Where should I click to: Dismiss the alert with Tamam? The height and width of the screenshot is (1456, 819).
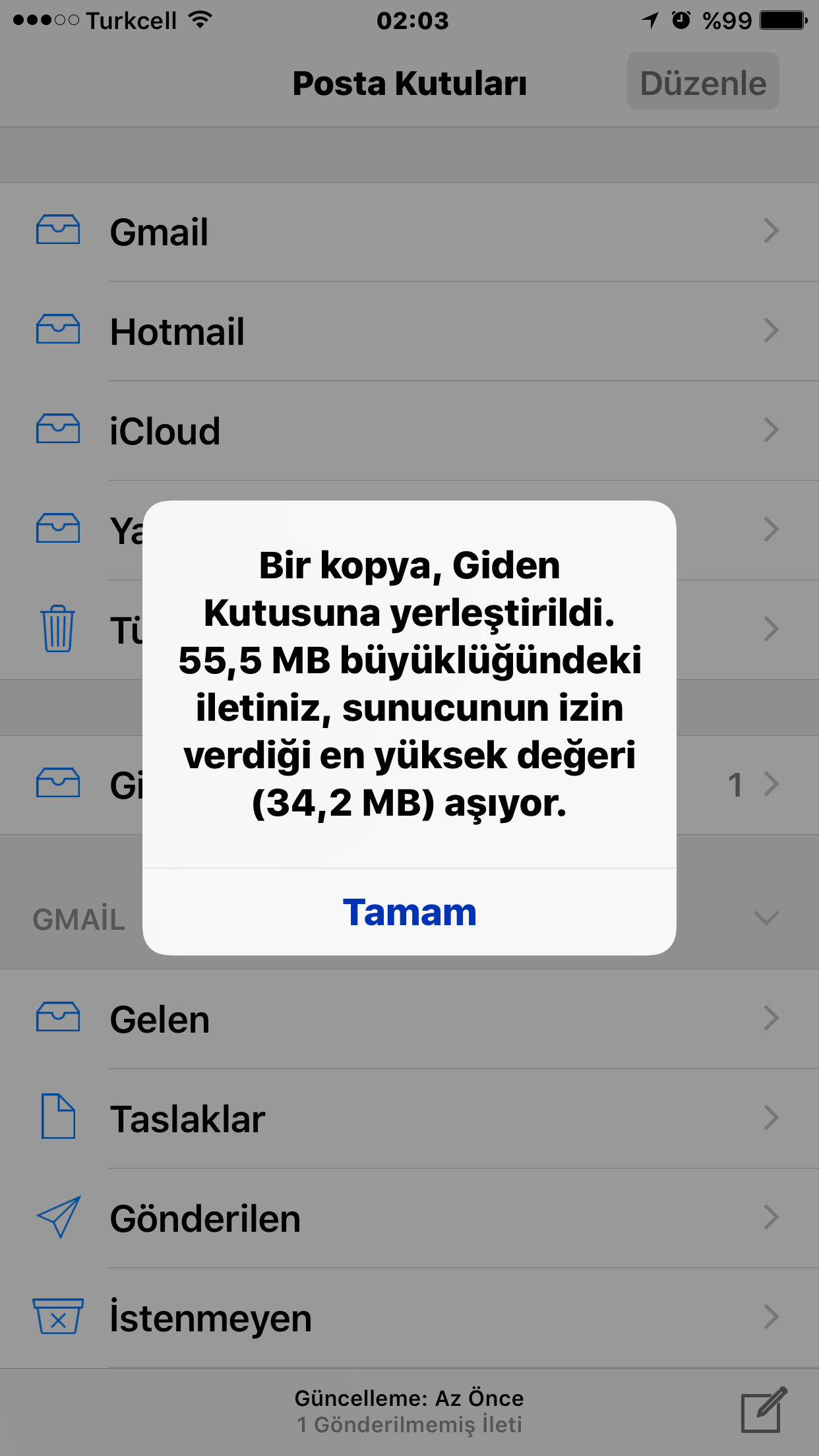[409, 912]
